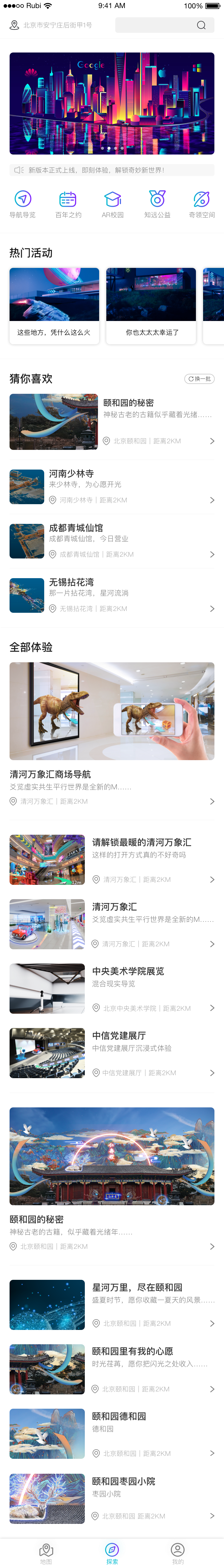
Task: Tap the search field at the top
Action: coord(164,25)
